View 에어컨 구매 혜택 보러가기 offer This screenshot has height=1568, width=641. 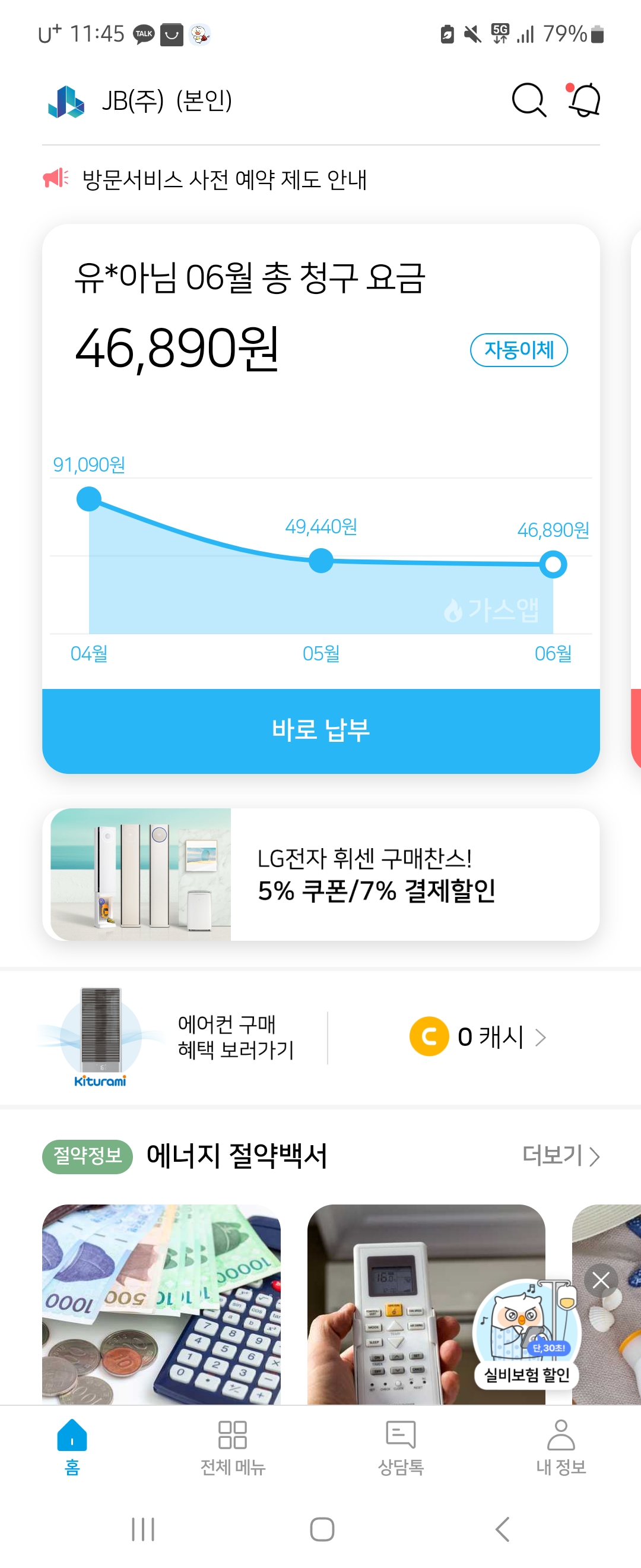(x=234, y=1036)
